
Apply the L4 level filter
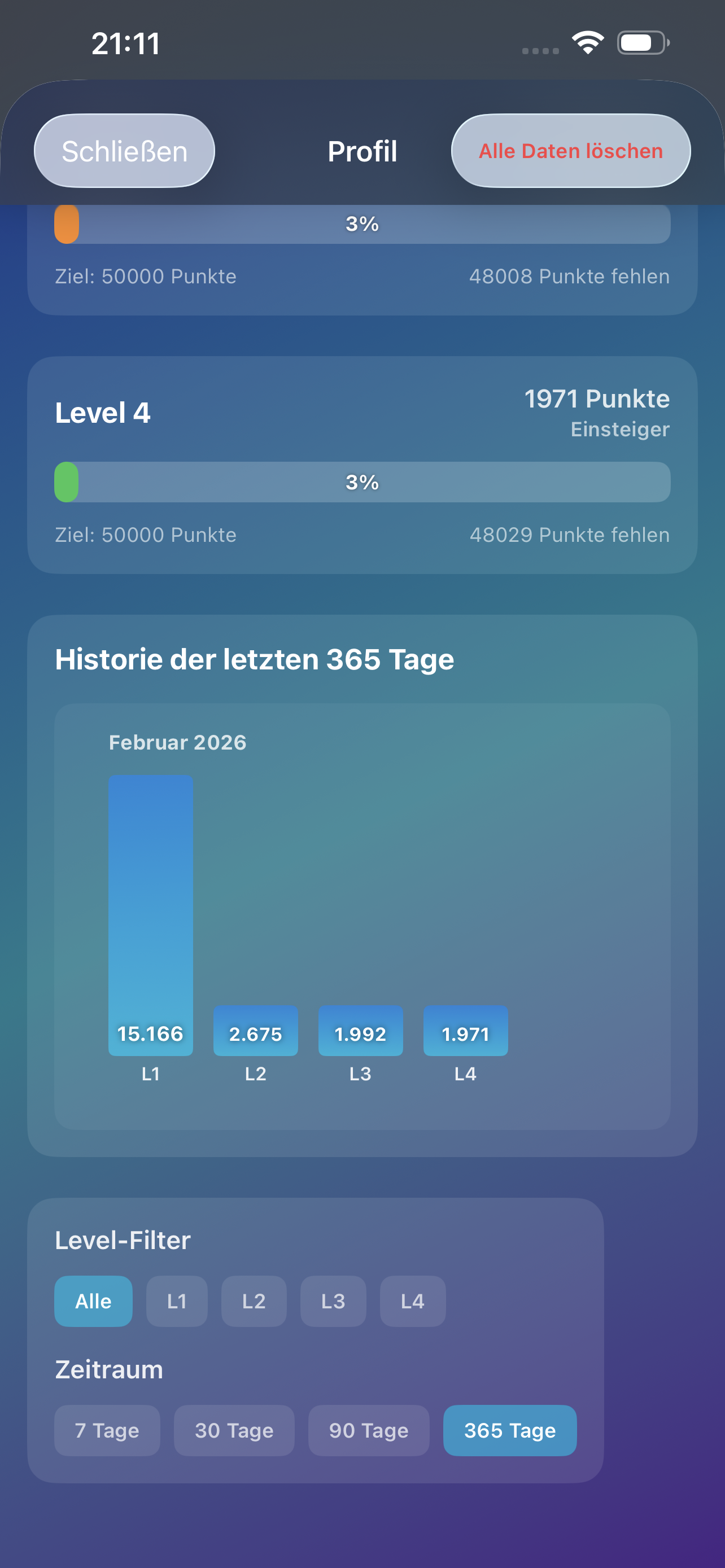412,1301
